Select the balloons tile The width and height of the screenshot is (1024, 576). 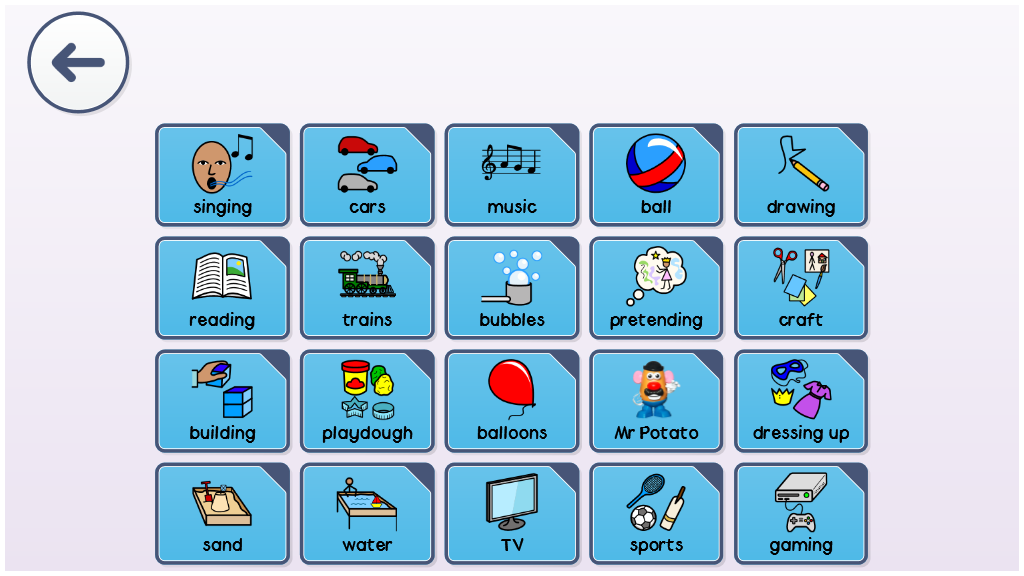tap(512, 401)
